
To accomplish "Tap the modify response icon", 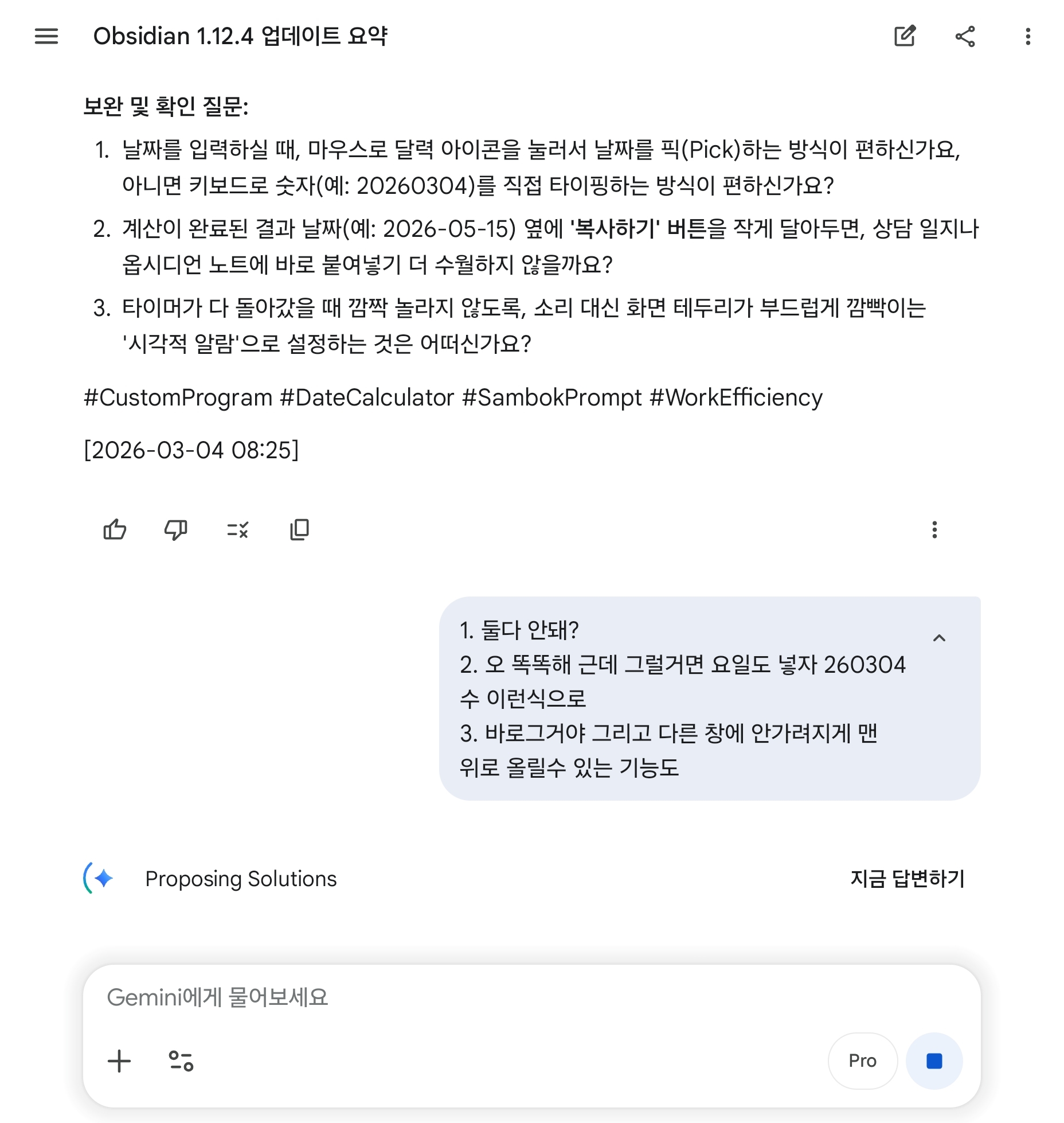I will click(237, 529).
